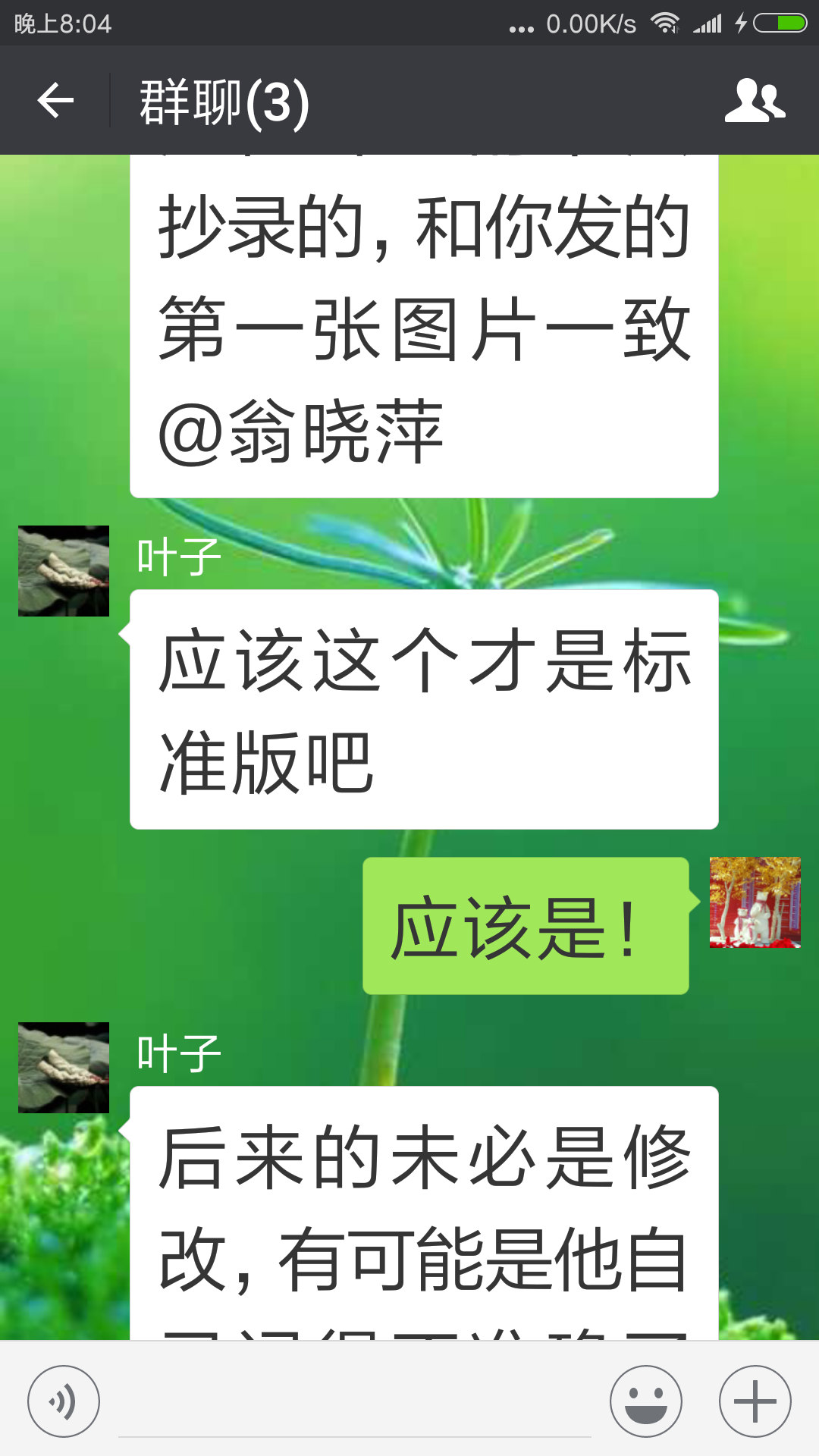Viewport: 819px width, 1456px height.
Task: Go back from the group chat
Action: click(x=55, y=101)
